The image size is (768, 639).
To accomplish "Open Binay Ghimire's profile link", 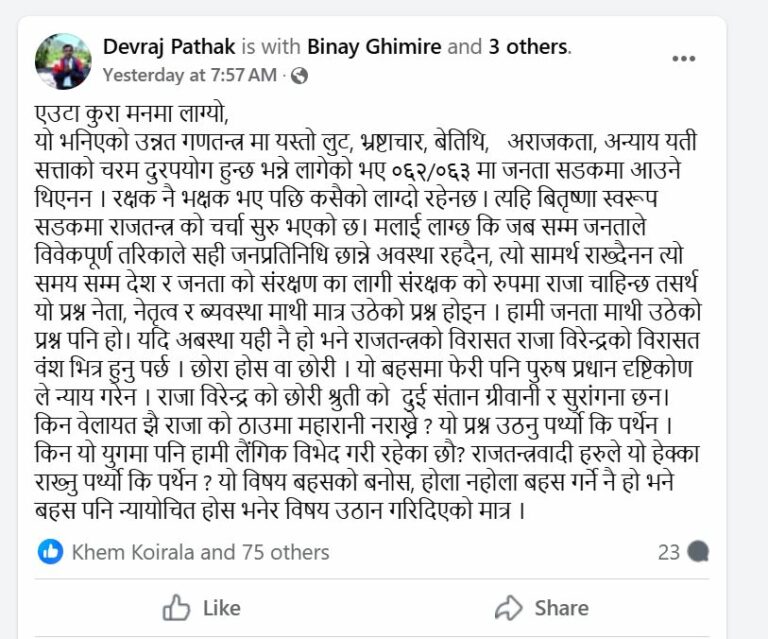I will coord(375,47).
